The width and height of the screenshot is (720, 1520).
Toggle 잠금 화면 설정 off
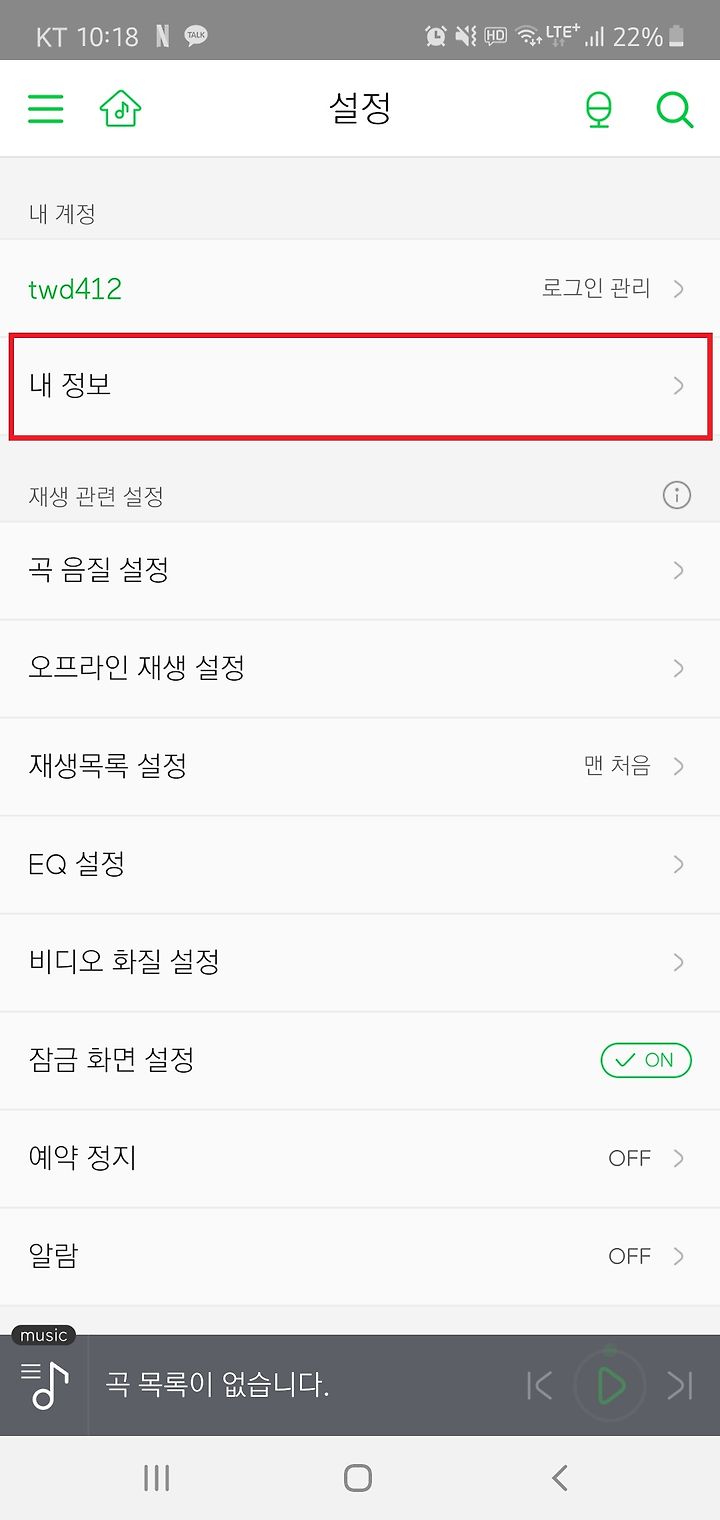pos(646,1060)
